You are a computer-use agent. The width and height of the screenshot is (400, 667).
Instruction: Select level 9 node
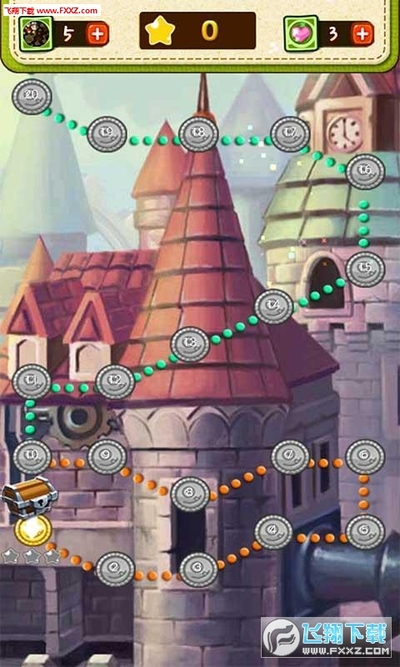[x=107, y=456]
